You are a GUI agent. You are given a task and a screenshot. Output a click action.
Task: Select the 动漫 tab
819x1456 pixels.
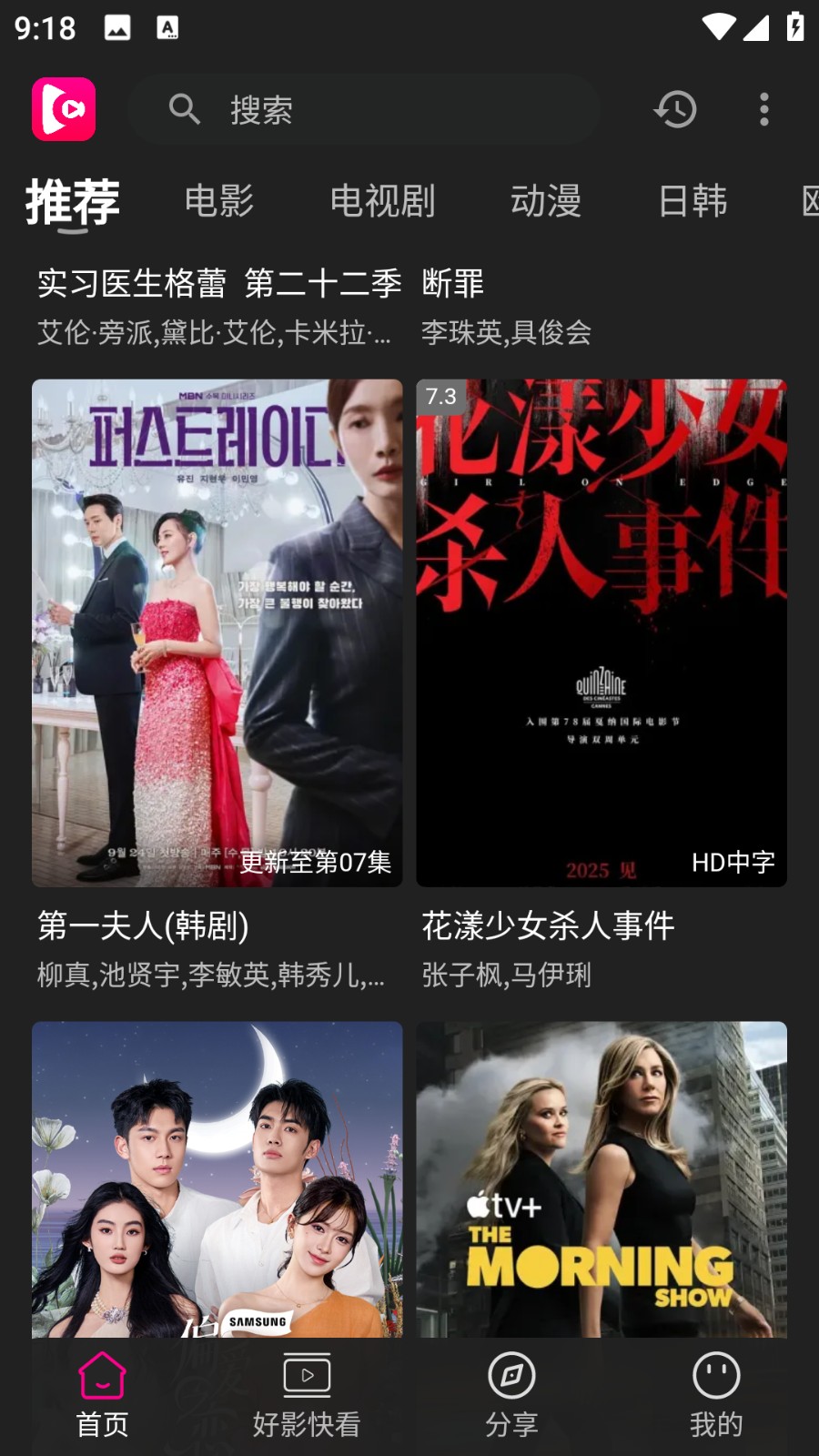[x=546, y=201]
